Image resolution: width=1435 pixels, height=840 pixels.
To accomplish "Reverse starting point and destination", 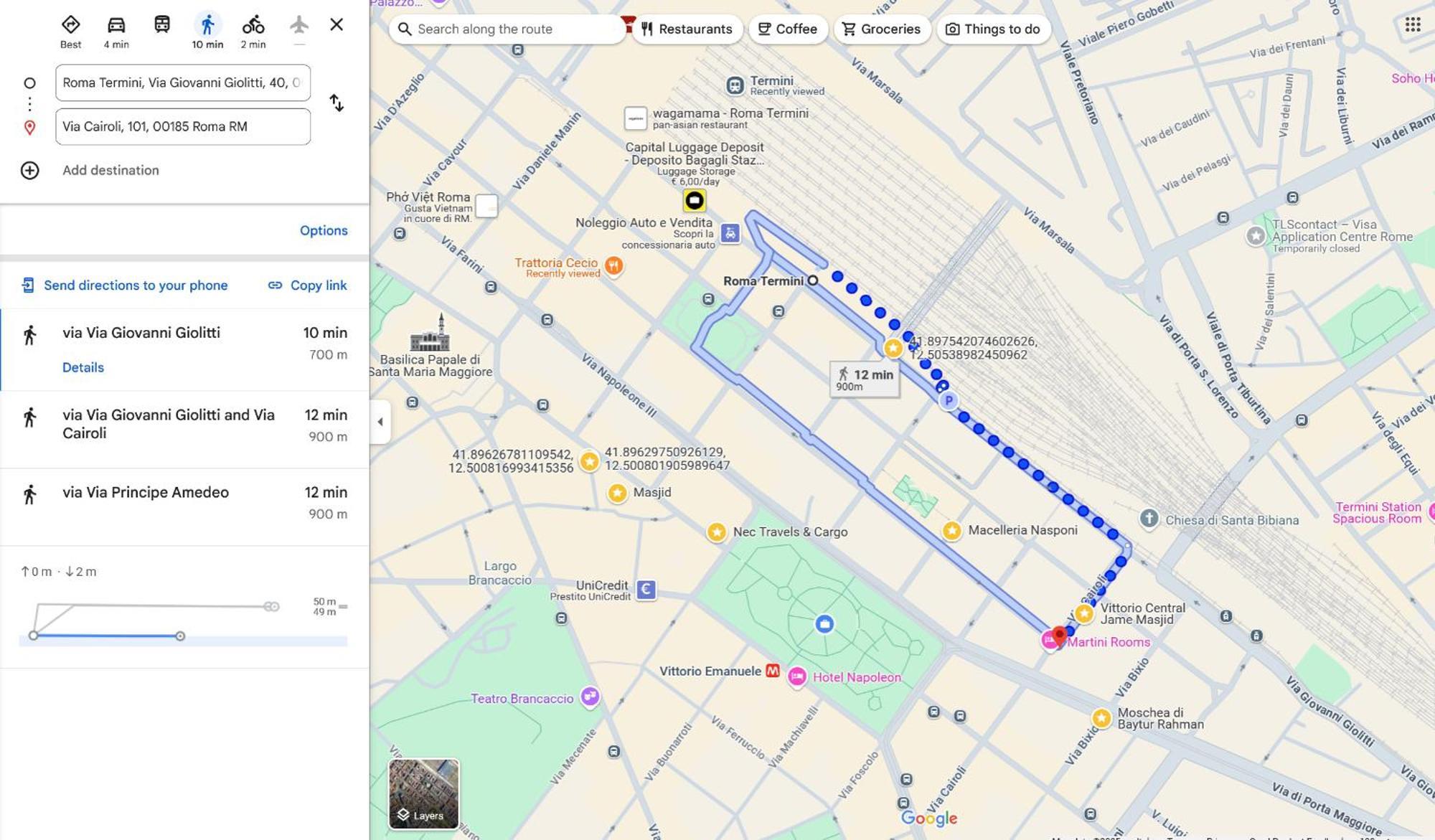I will [337, 103].
